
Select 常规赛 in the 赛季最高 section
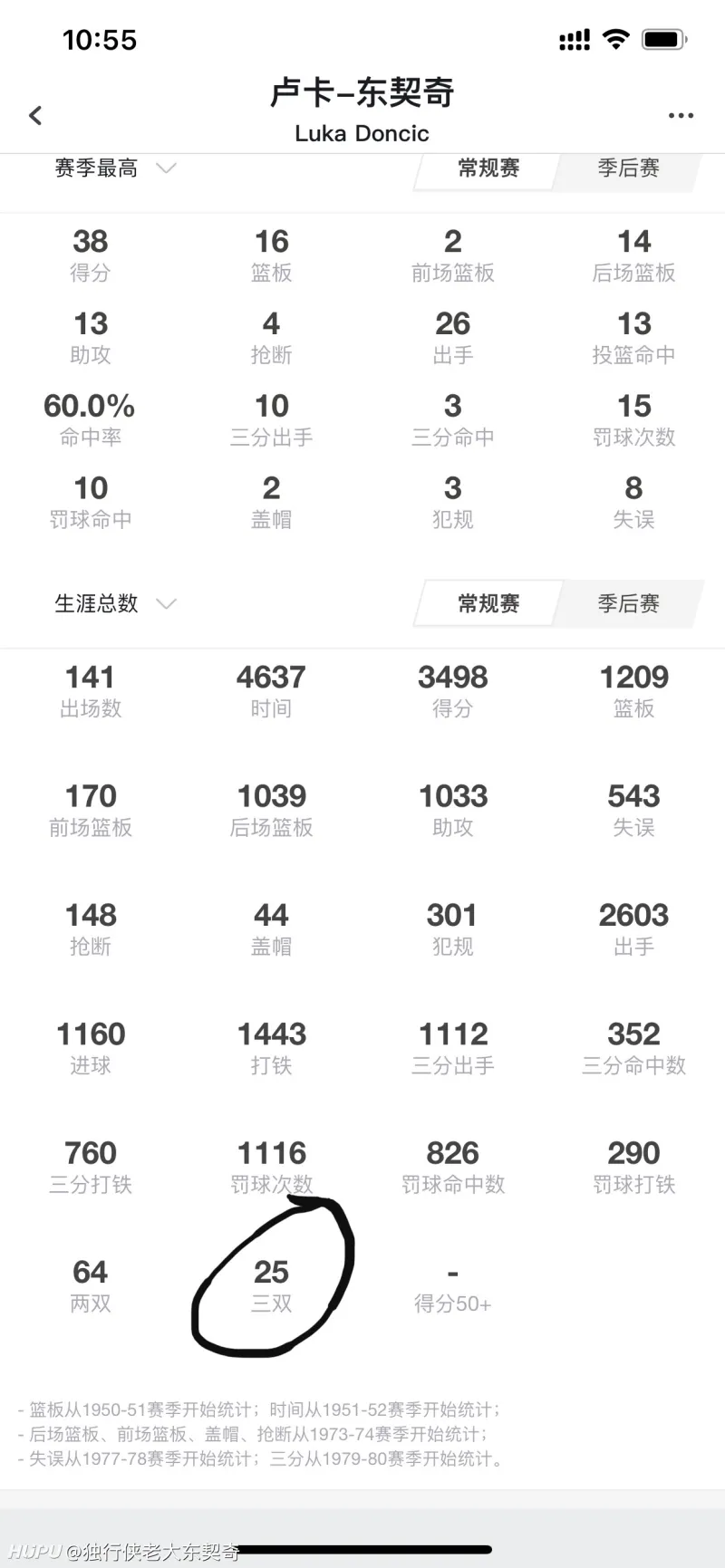pos(488,168)
